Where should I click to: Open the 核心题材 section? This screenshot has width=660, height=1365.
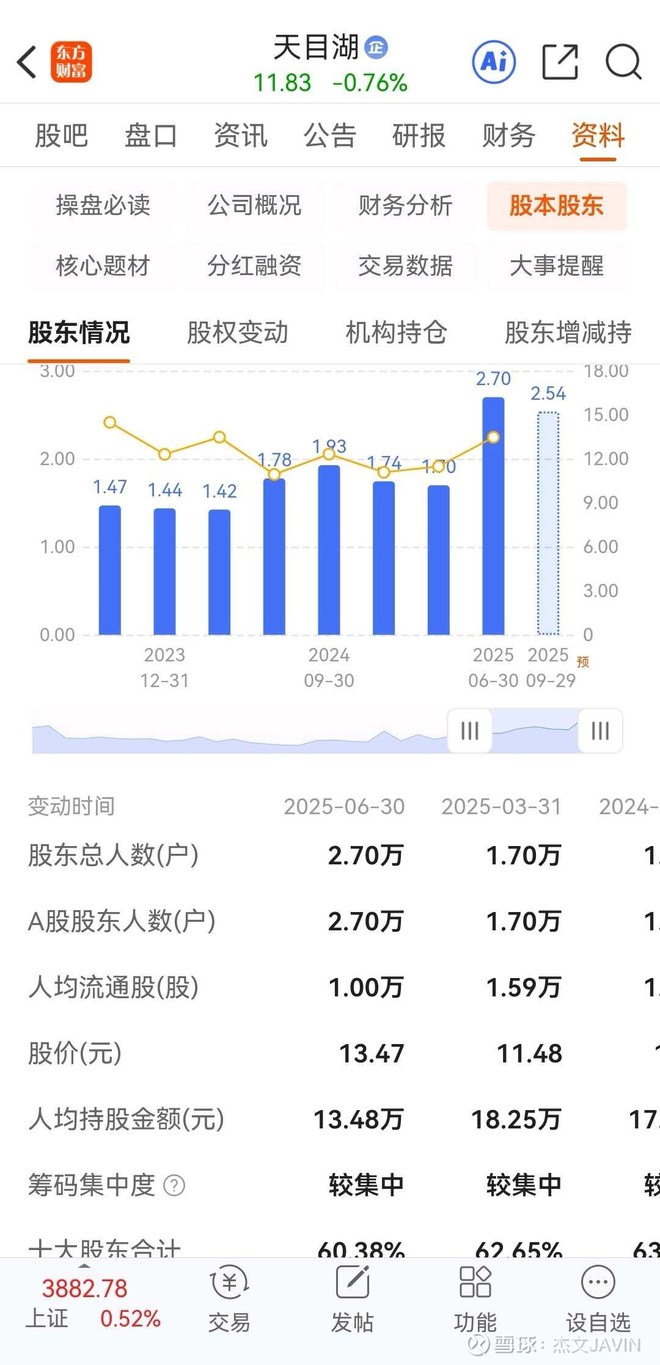103,266
